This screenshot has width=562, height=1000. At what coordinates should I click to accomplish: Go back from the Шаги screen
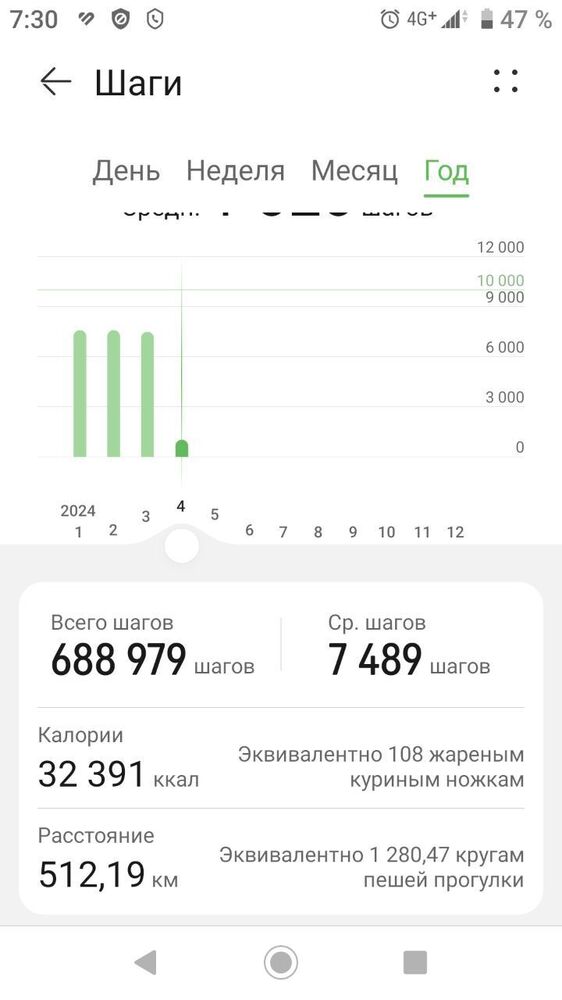tap(55, 82)
